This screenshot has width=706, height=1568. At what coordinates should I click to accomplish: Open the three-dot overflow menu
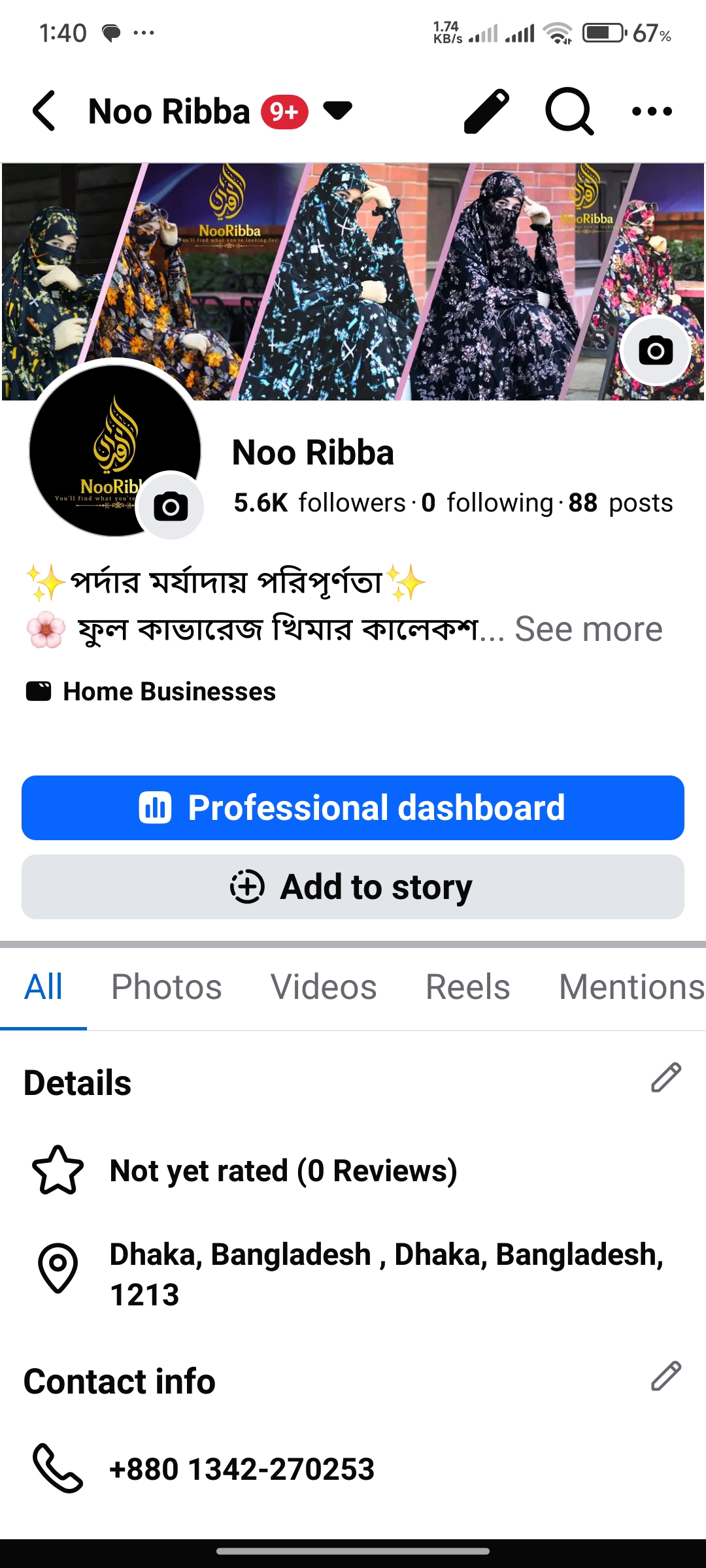coord(652,111)
